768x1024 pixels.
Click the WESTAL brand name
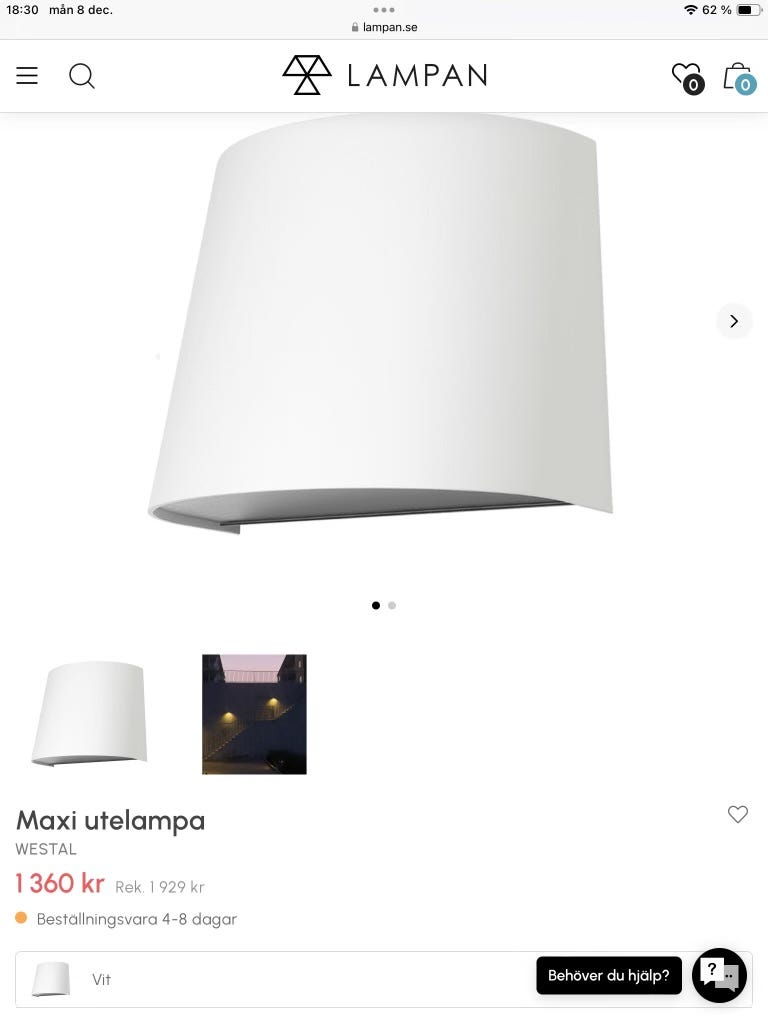pyautogui.click(x=45, y=849)
